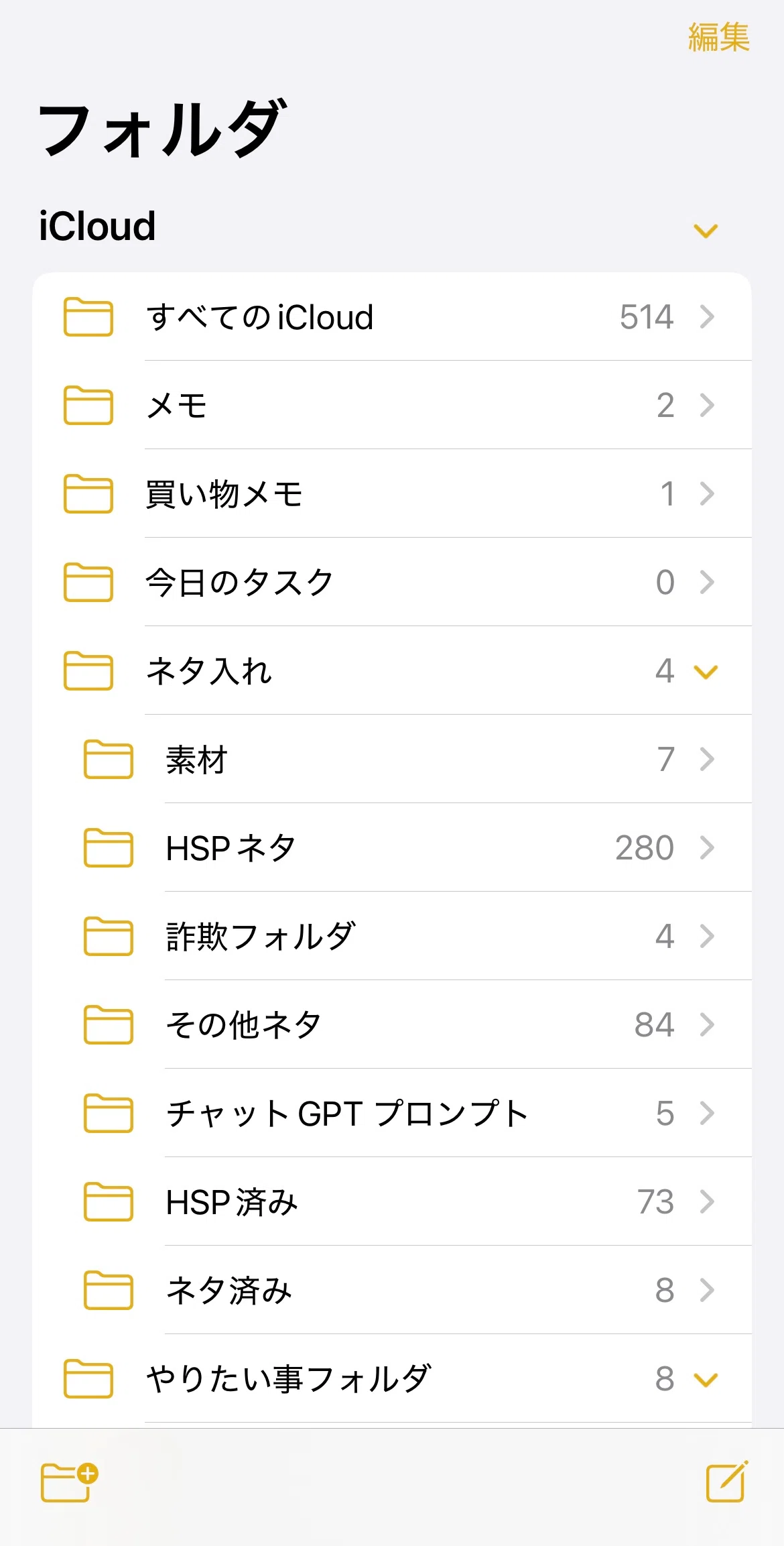Open the メモ folder
Viewport: 784px width, 1546px height.
[392, 405]
